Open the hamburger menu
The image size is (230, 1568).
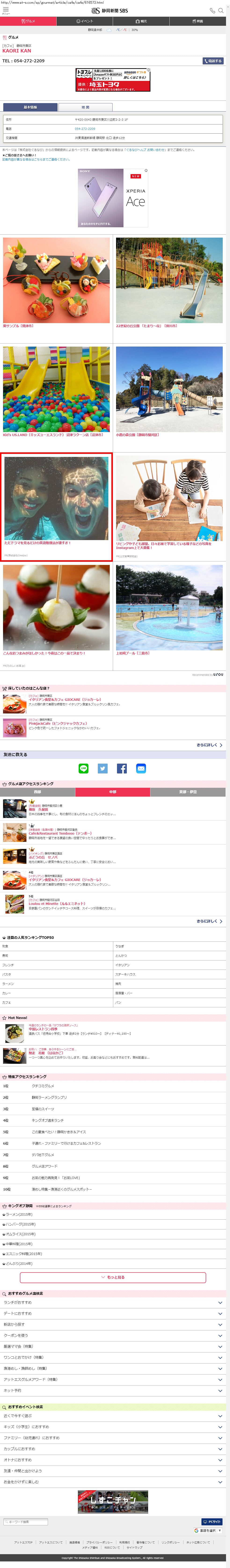[5, 10]
